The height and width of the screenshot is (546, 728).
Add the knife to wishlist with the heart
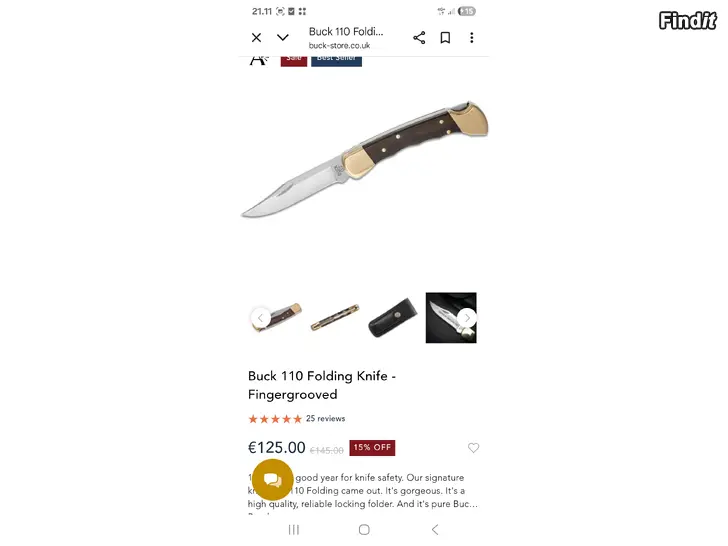tap(473, 448)
